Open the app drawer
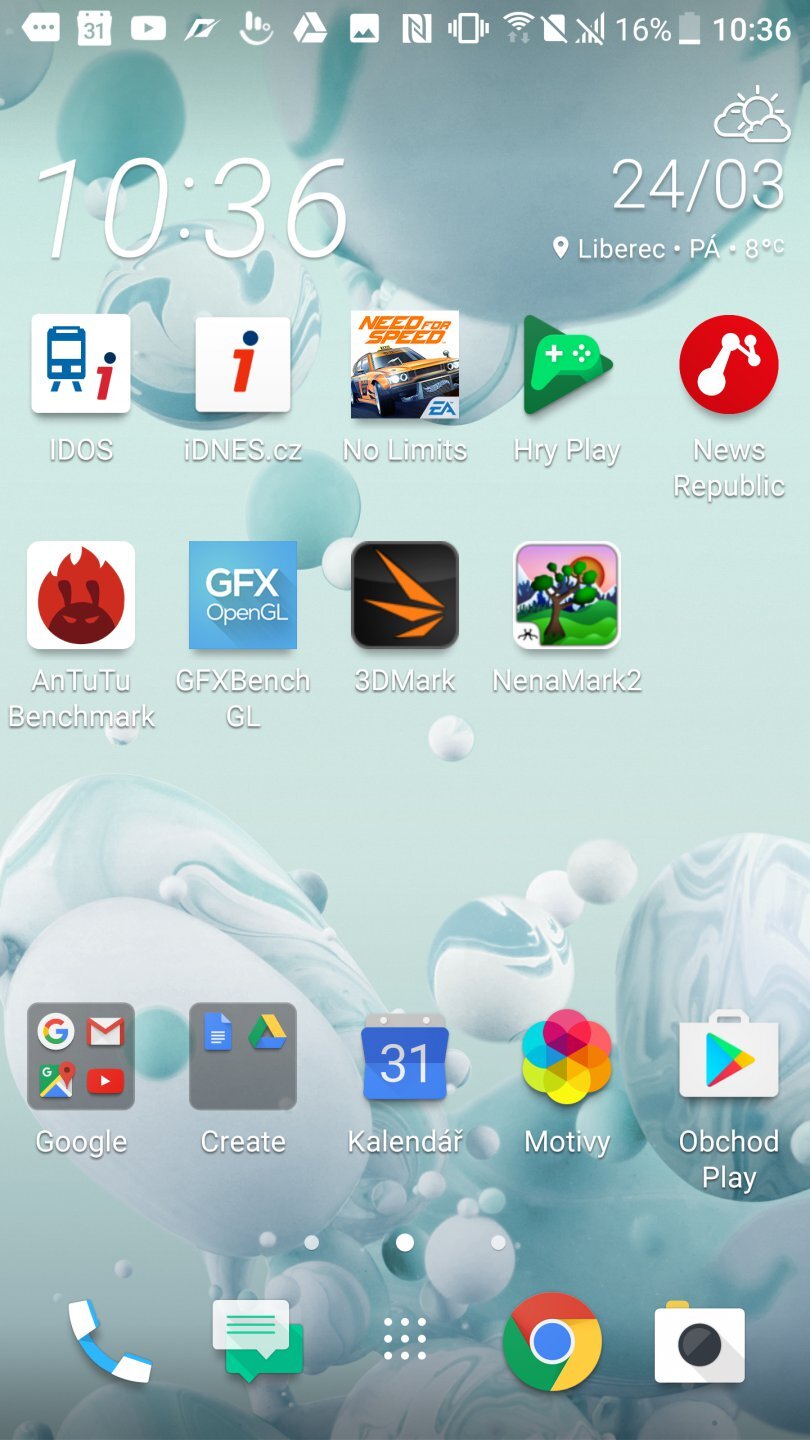 [x=405, y=1340]
